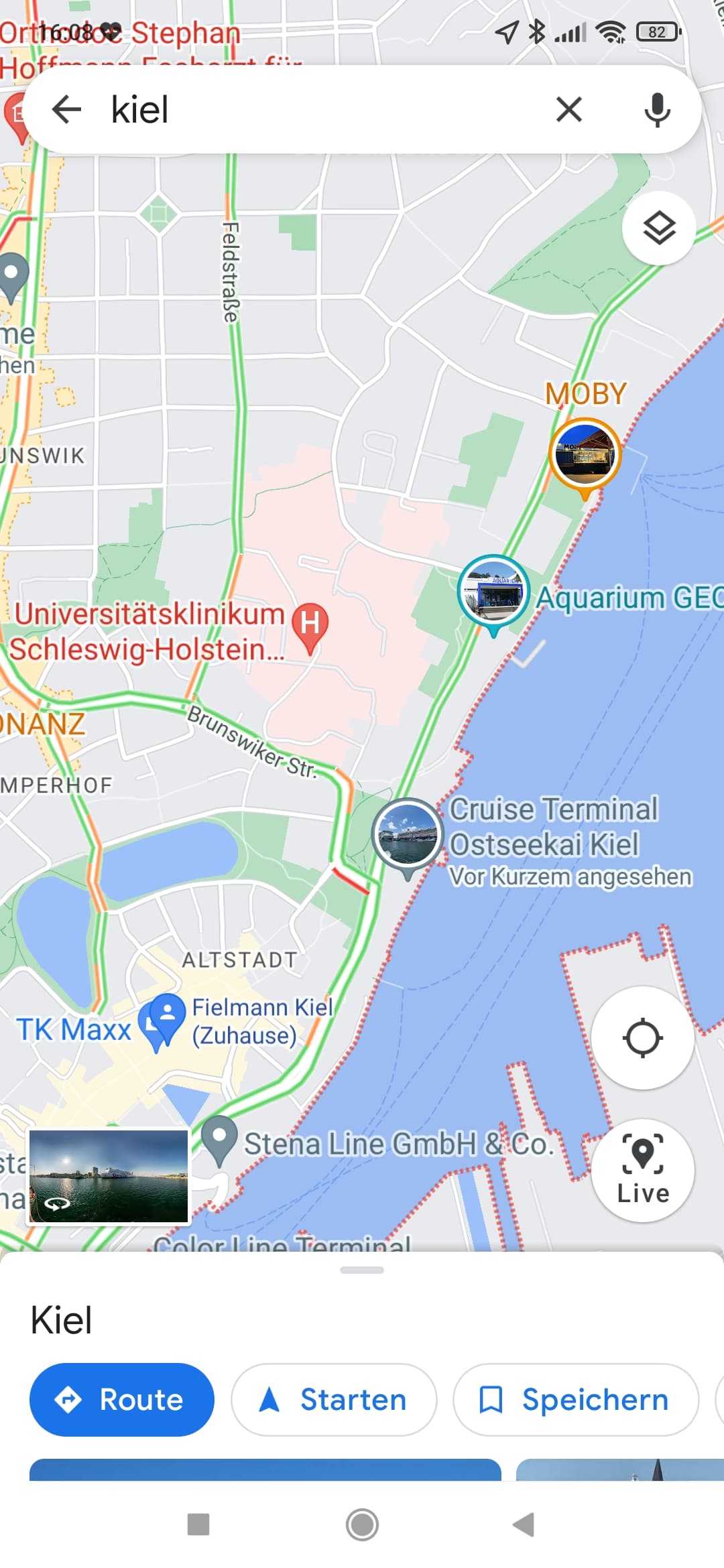Screen dimensions: 724x1568
Task: Tap the Universitätsklinikum Schleswig-Holstein hospital marker
Action: point(310,627)
